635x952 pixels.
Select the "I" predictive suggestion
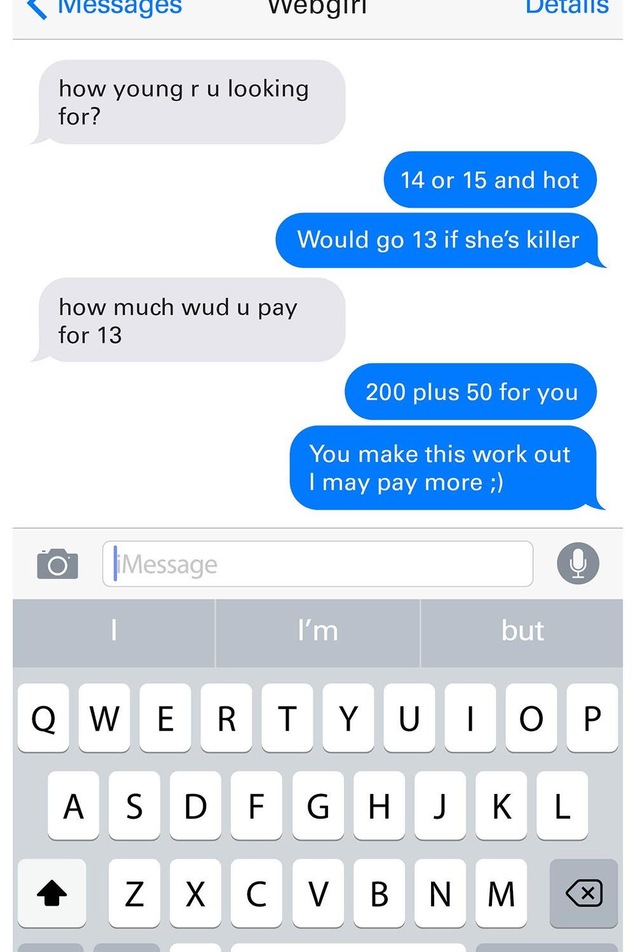[114, 631]
